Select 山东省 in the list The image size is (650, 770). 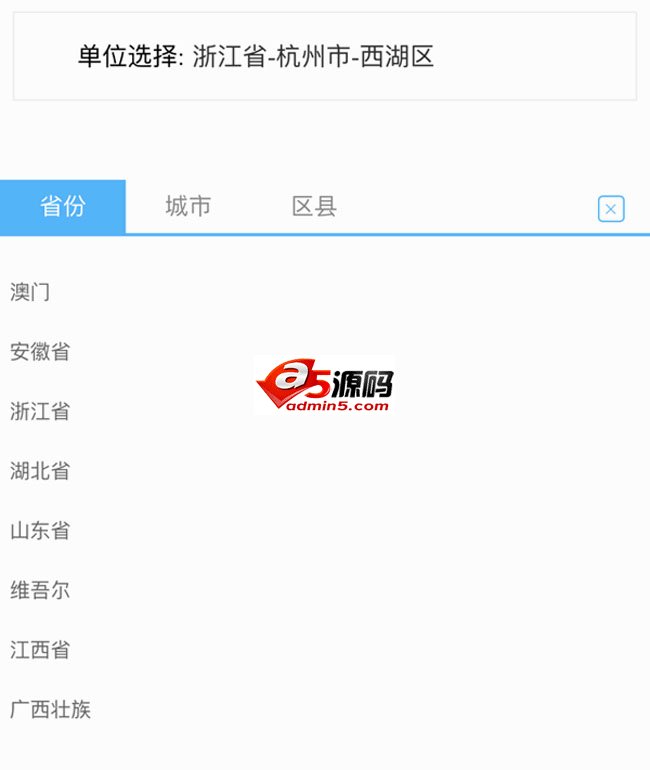coord(40,531)
